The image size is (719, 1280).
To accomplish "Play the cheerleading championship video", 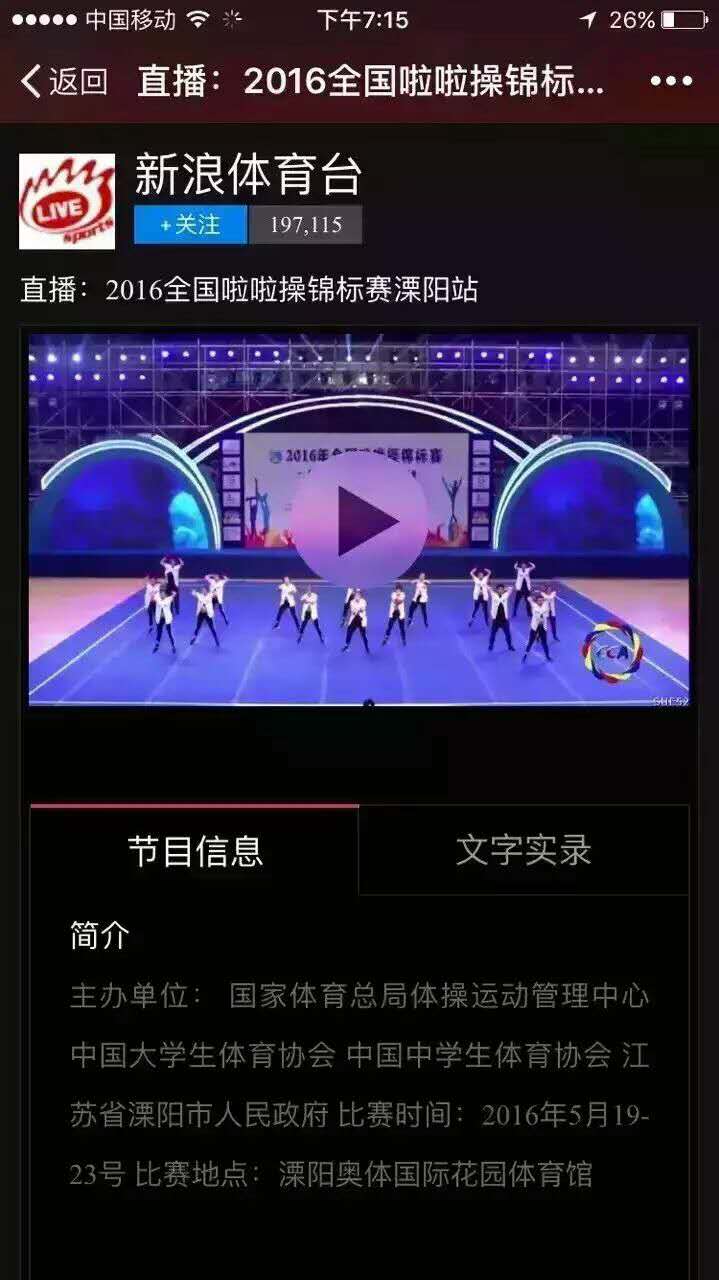I will click(359, 521).
